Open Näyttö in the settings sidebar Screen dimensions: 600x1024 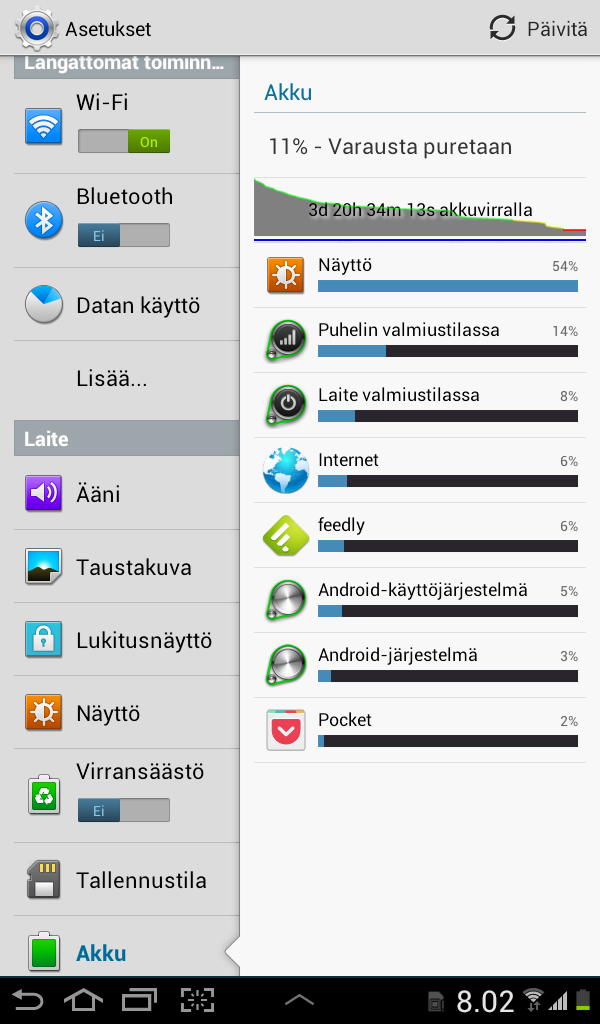127,712
